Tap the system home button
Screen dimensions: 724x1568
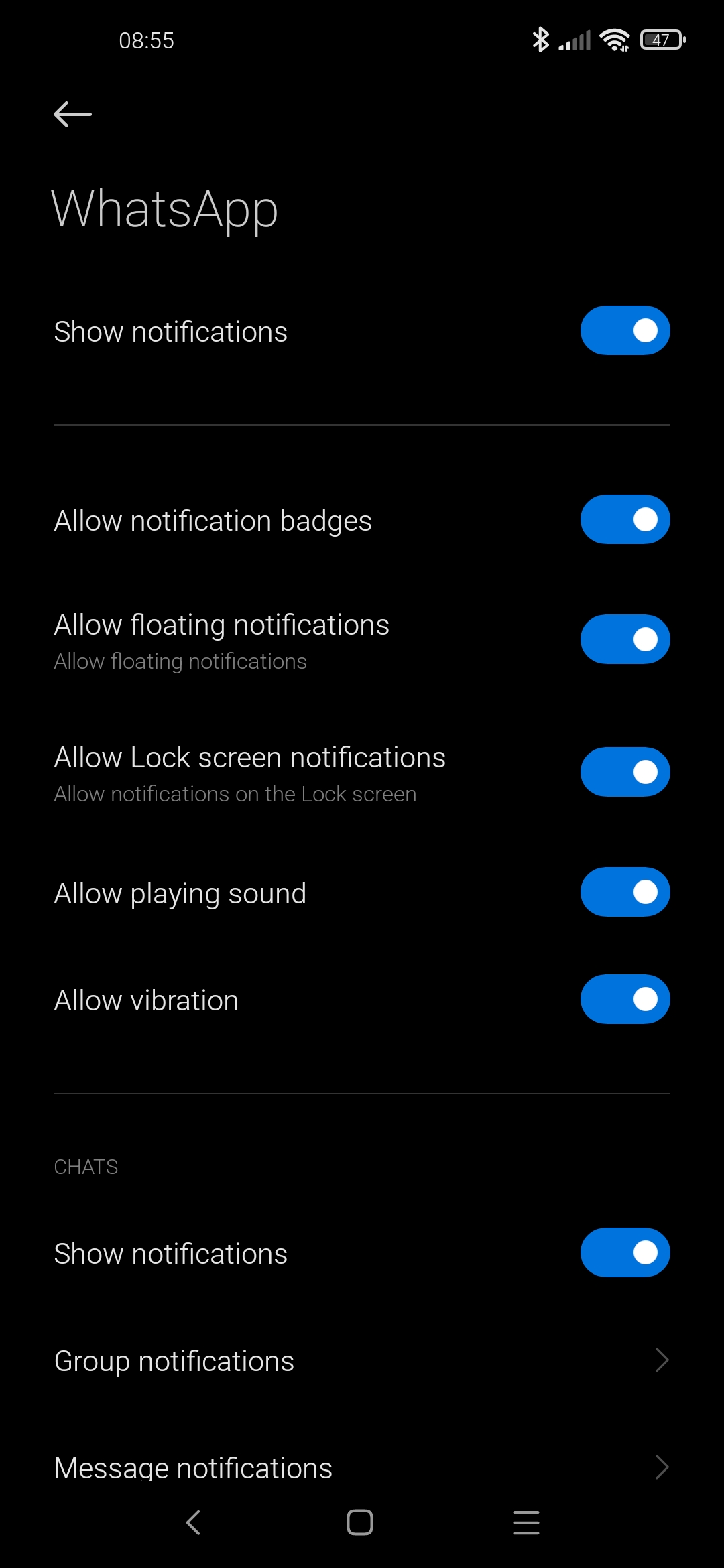pyautogui.click(x=360, y=1522)
